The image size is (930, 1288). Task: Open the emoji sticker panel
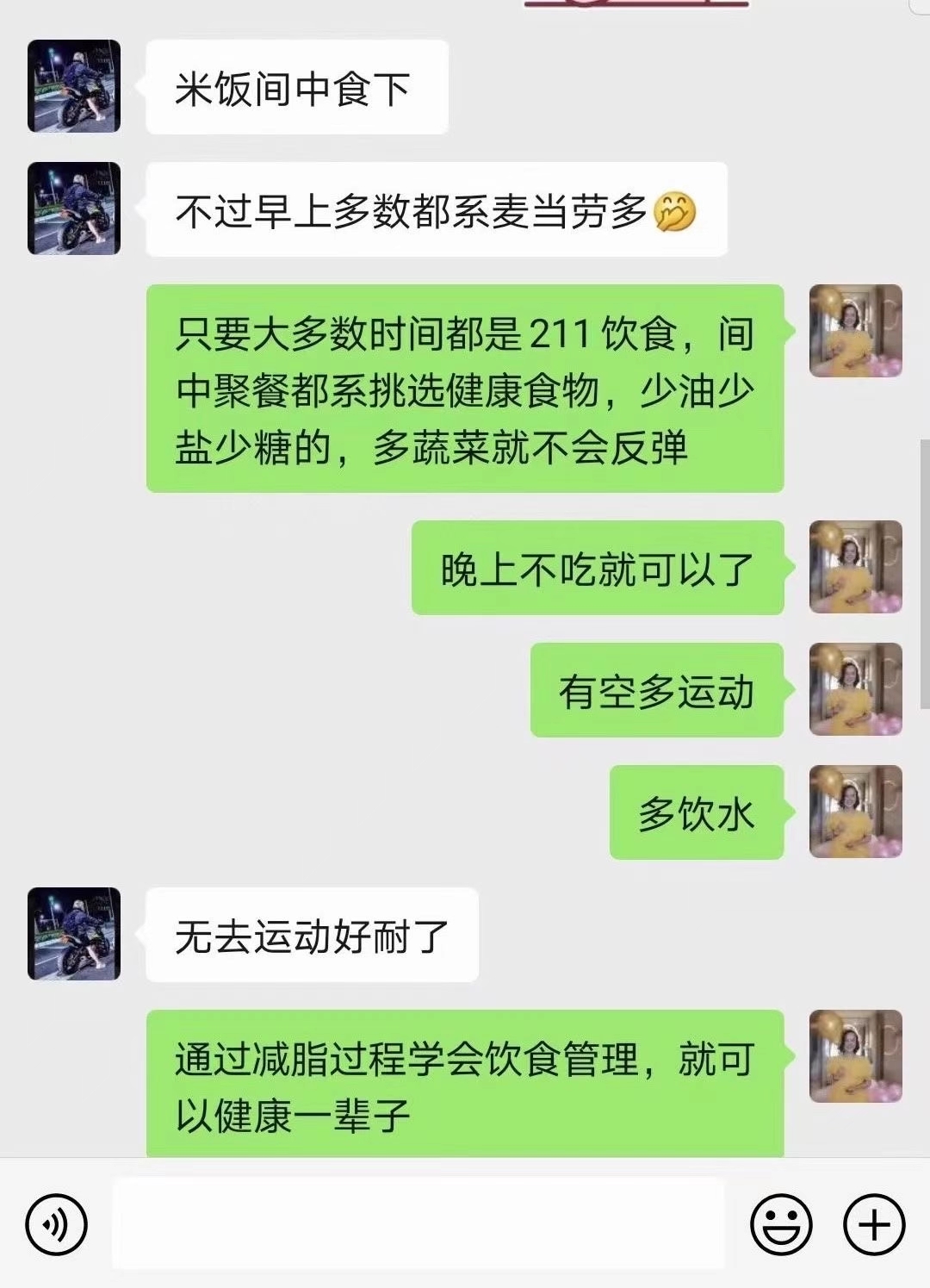click(781, 1224)
